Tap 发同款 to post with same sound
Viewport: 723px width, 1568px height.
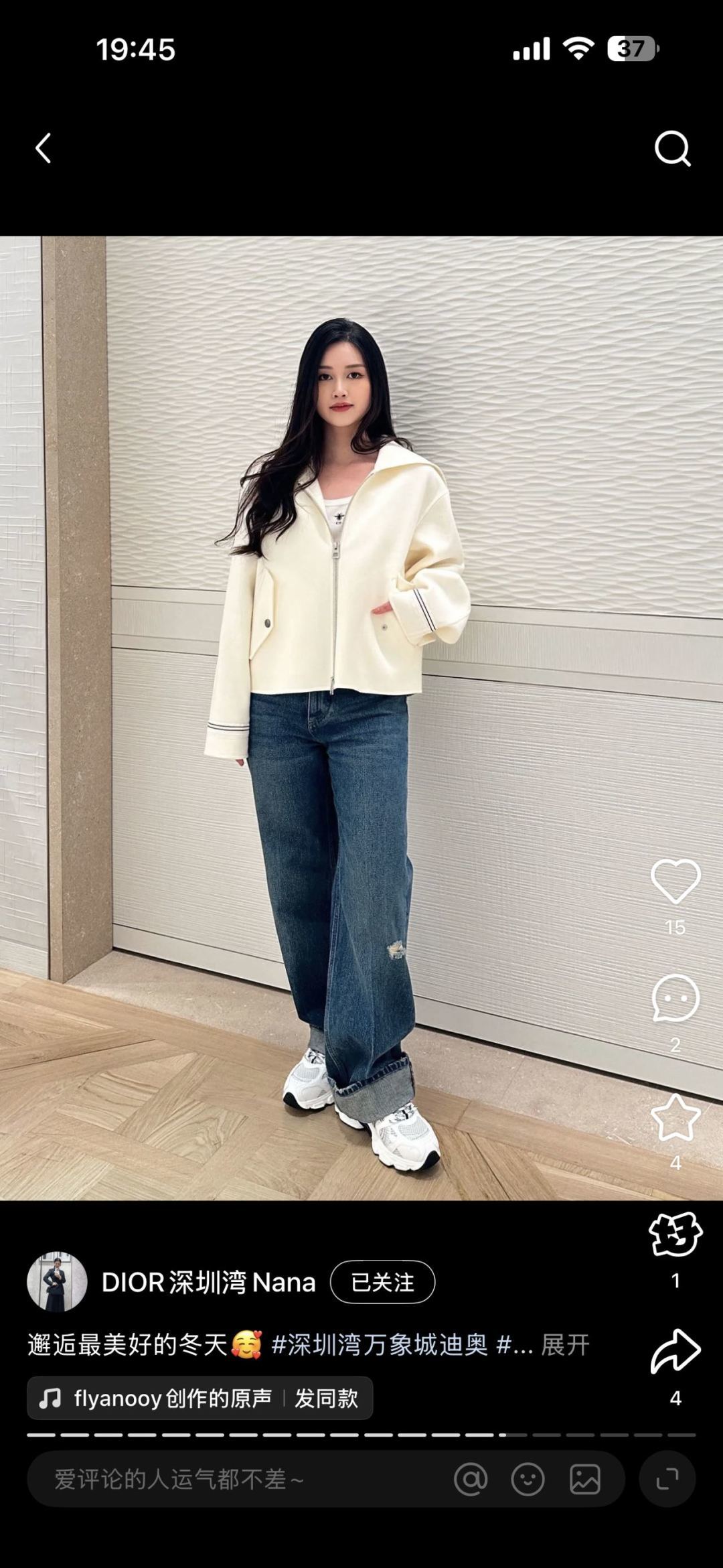coord(327,1398)
